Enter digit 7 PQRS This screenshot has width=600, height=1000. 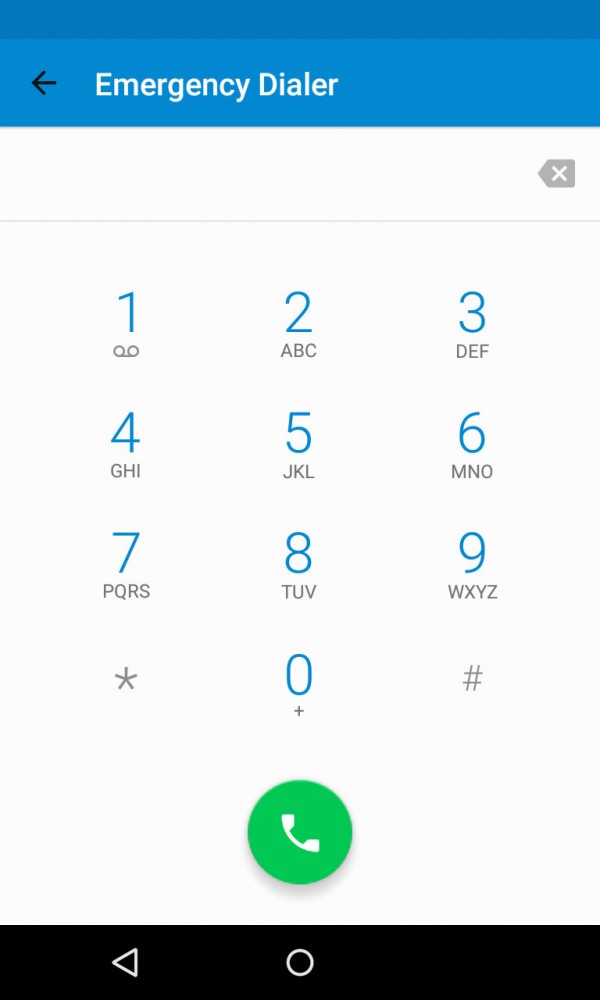pyautogui.click(x=126, y=563)
